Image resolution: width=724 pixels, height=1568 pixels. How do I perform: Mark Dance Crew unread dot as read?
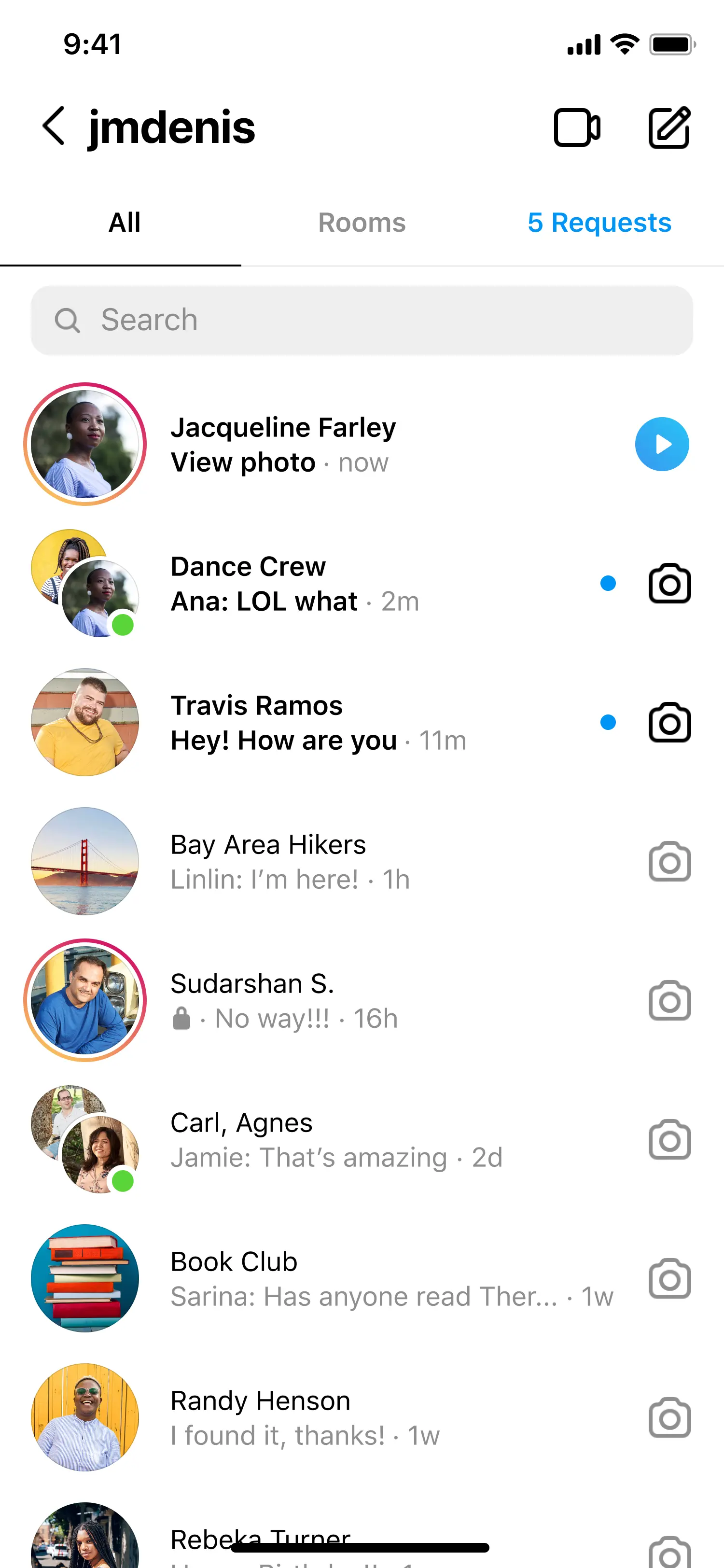608,583
